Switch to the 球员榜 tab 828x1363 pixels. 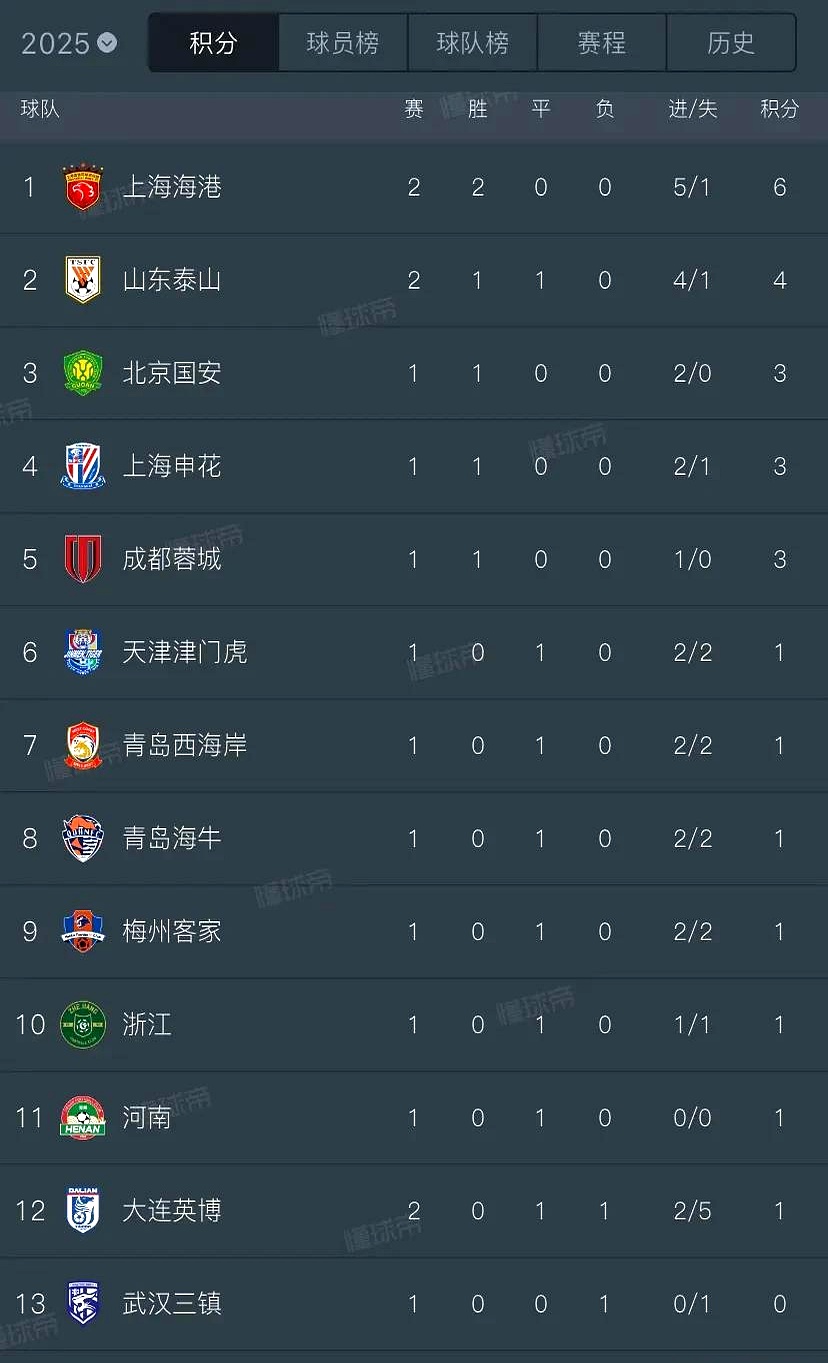click(342, 43)
